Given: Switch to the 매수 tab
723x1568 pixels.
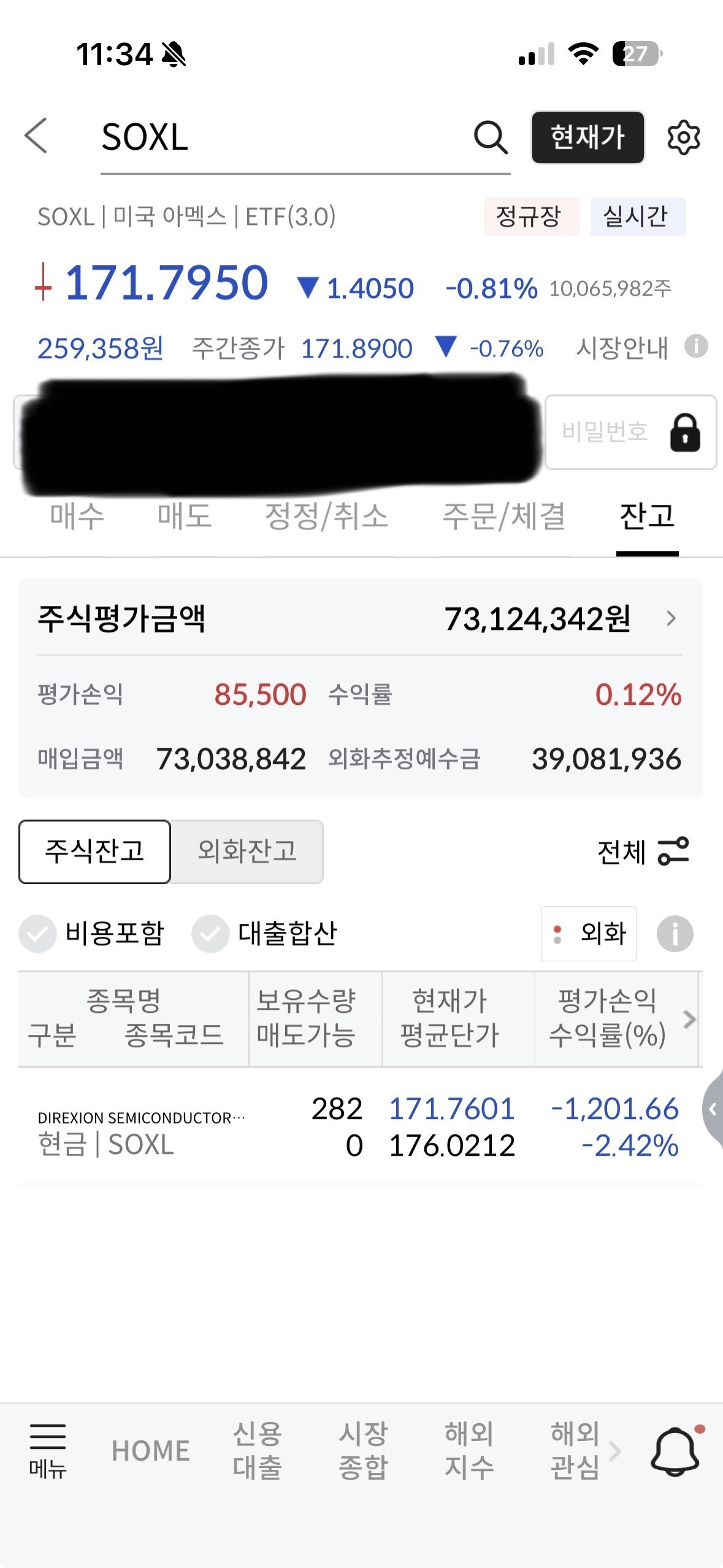Looking at the screenshot, I should point(77,516).
